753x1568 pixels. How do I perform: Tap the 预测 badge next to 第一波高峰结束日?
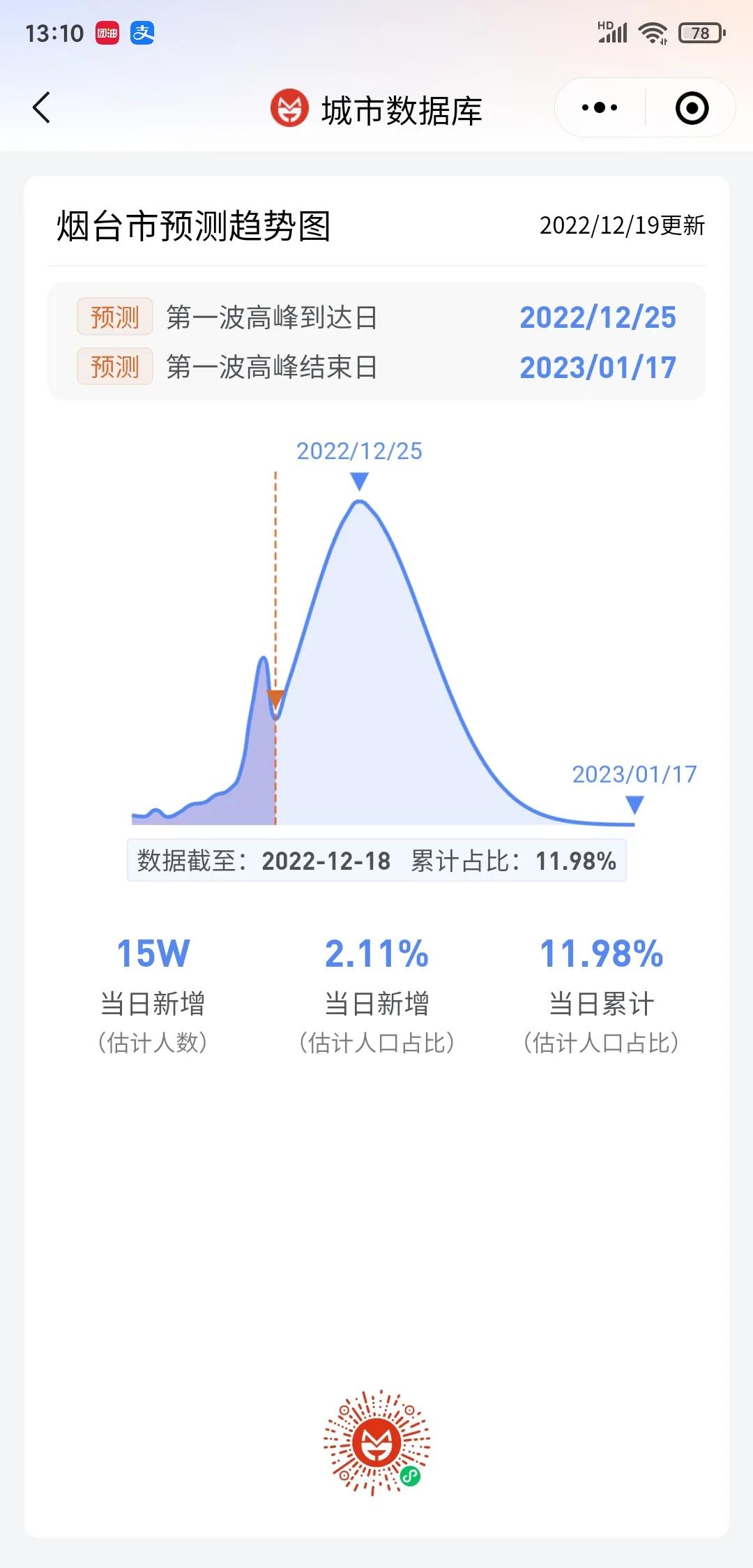pyautogui.click(x=114, y=365)
